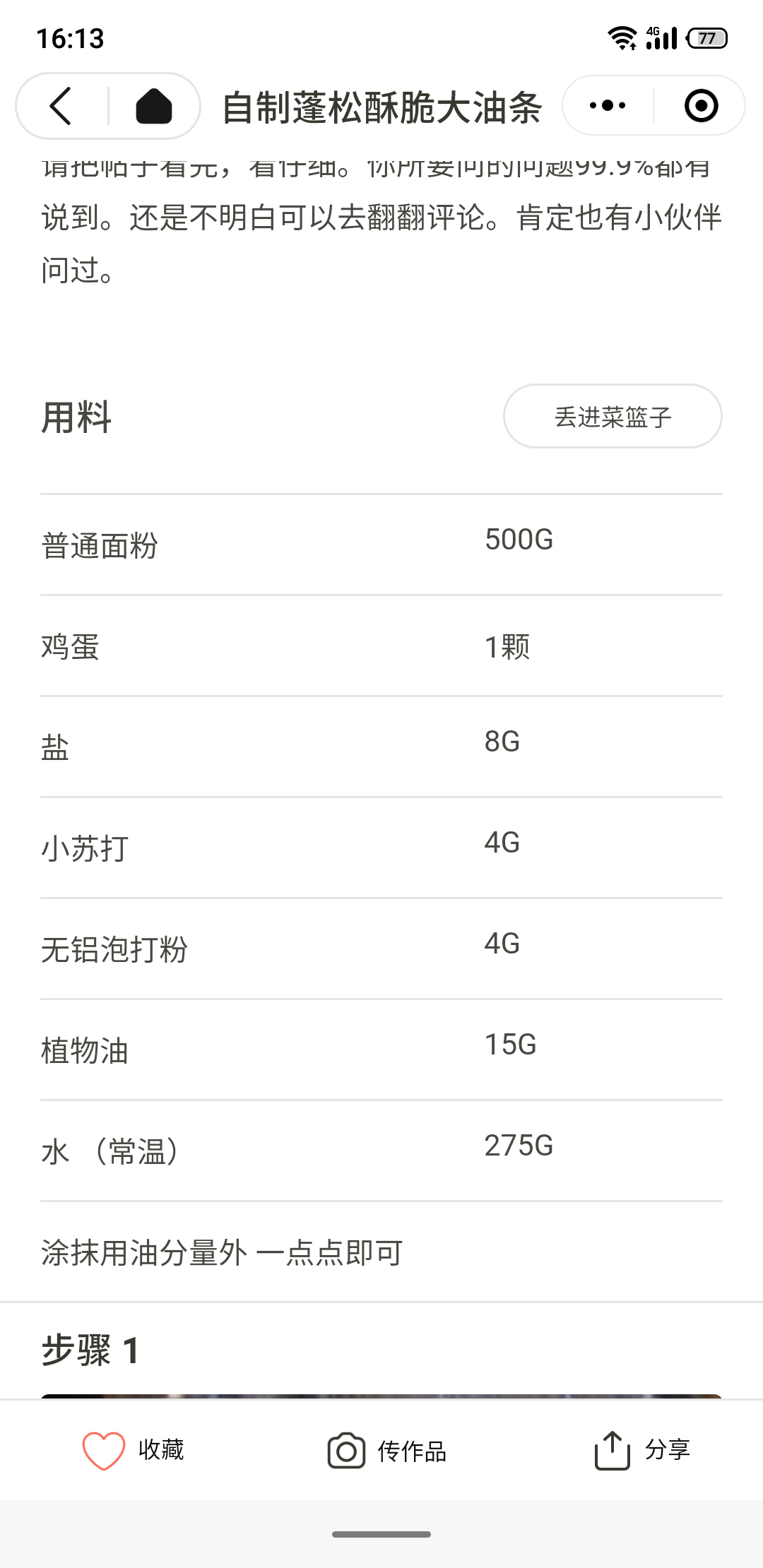
Task: Go back using the top-left arrow
Action: tap(61, 106)
